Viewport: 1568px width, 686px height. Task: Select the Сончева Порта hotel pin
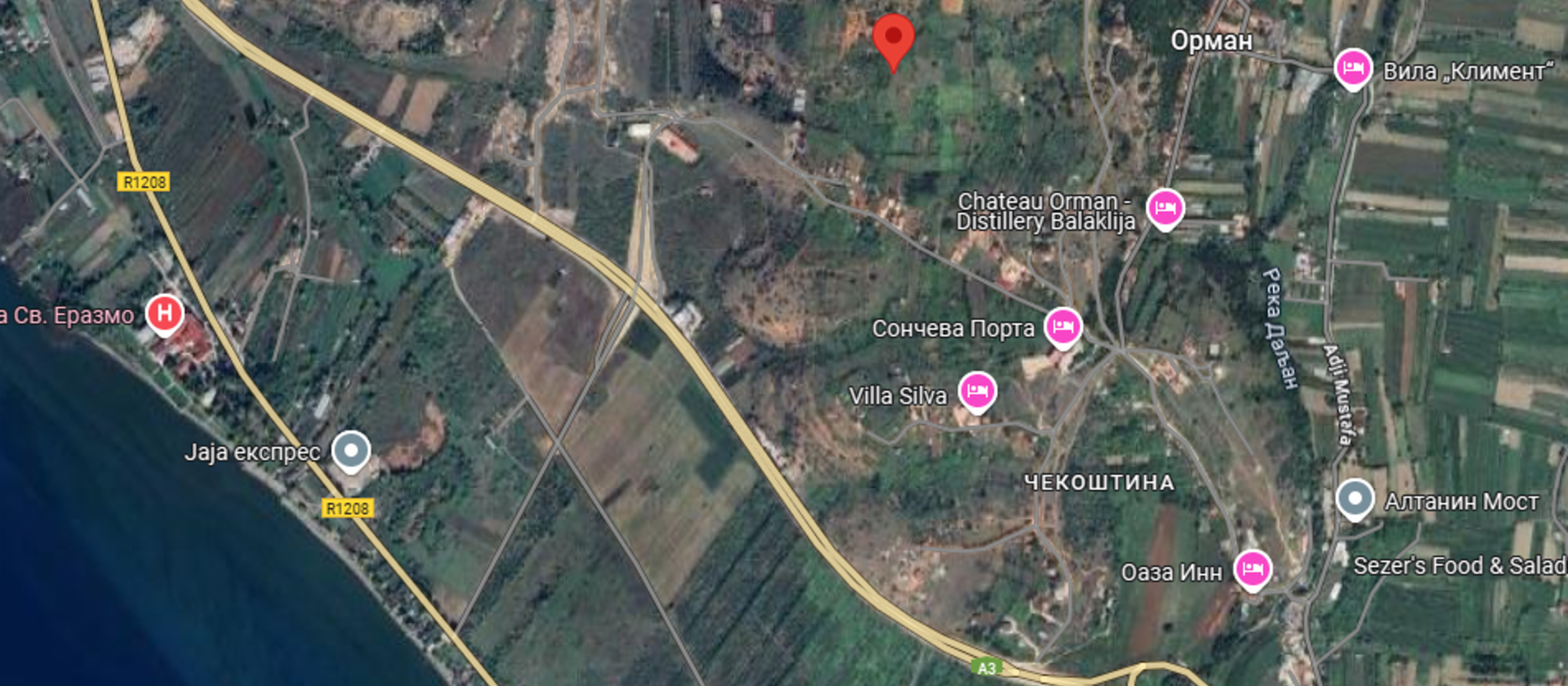click(x=1062, y=327)
